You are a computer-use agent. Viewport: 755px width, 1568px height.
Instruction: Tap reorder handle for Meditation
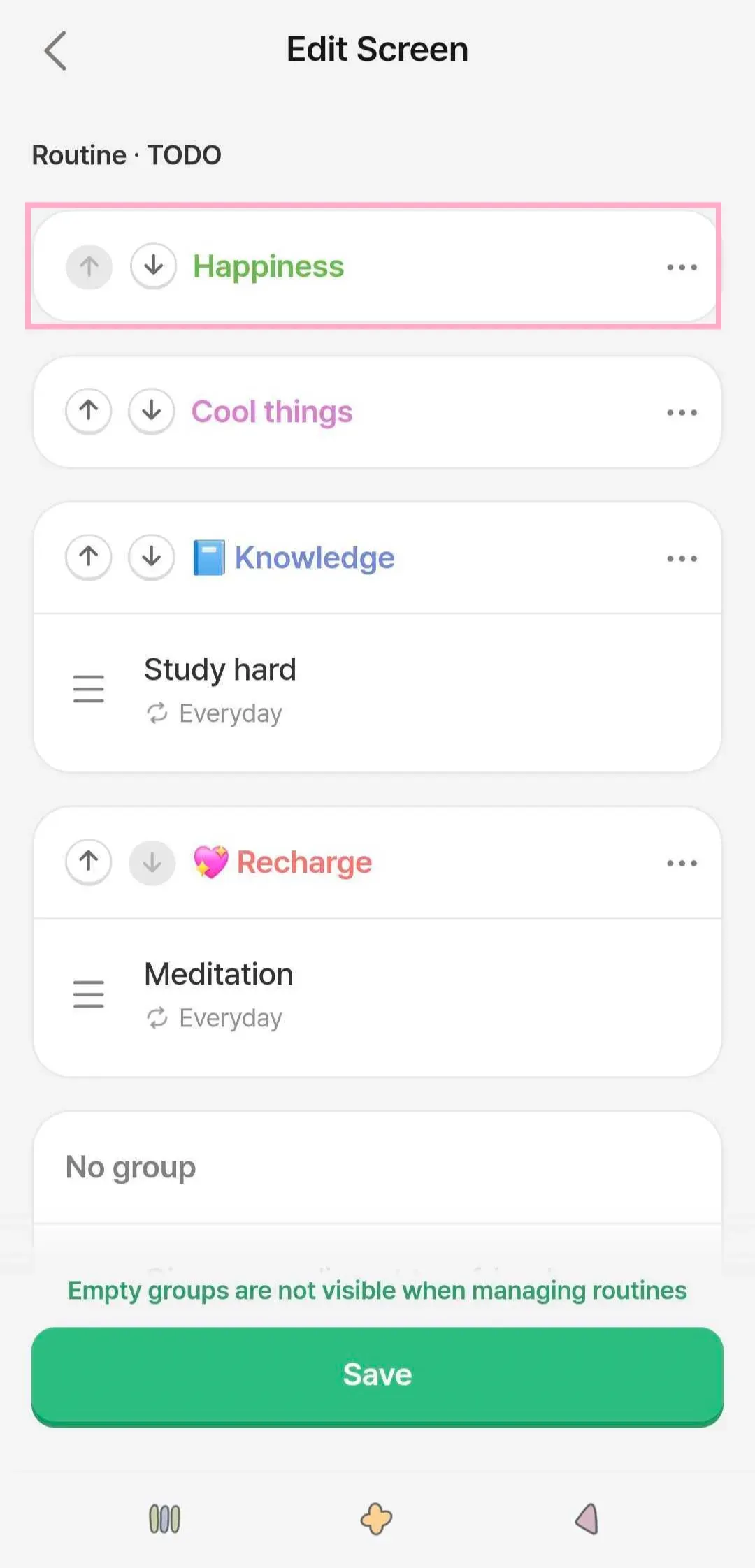click(89, 994)
